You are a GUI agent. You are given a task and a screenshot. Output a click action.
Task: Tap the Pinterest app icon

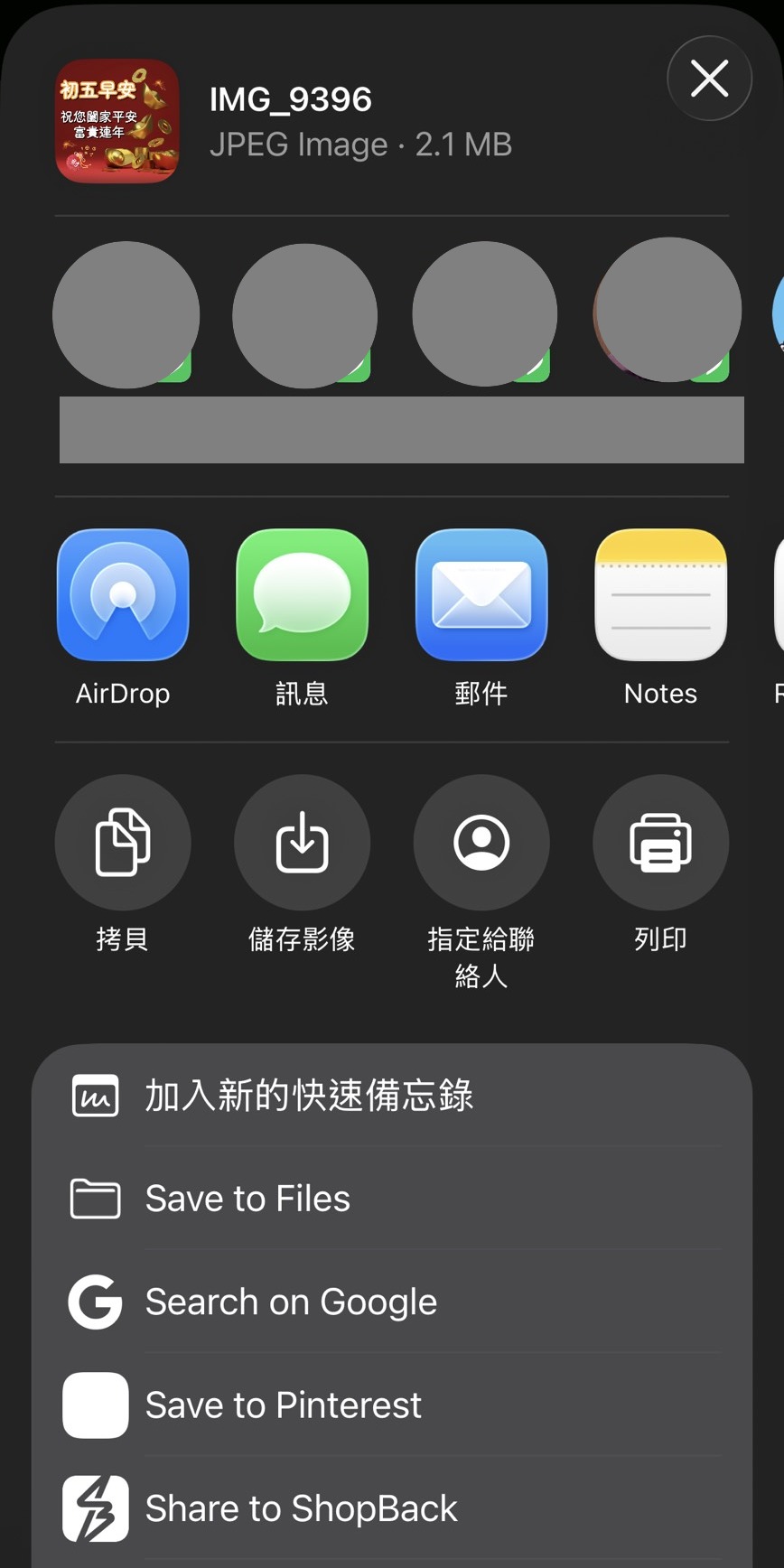[x=94, y=1405]
